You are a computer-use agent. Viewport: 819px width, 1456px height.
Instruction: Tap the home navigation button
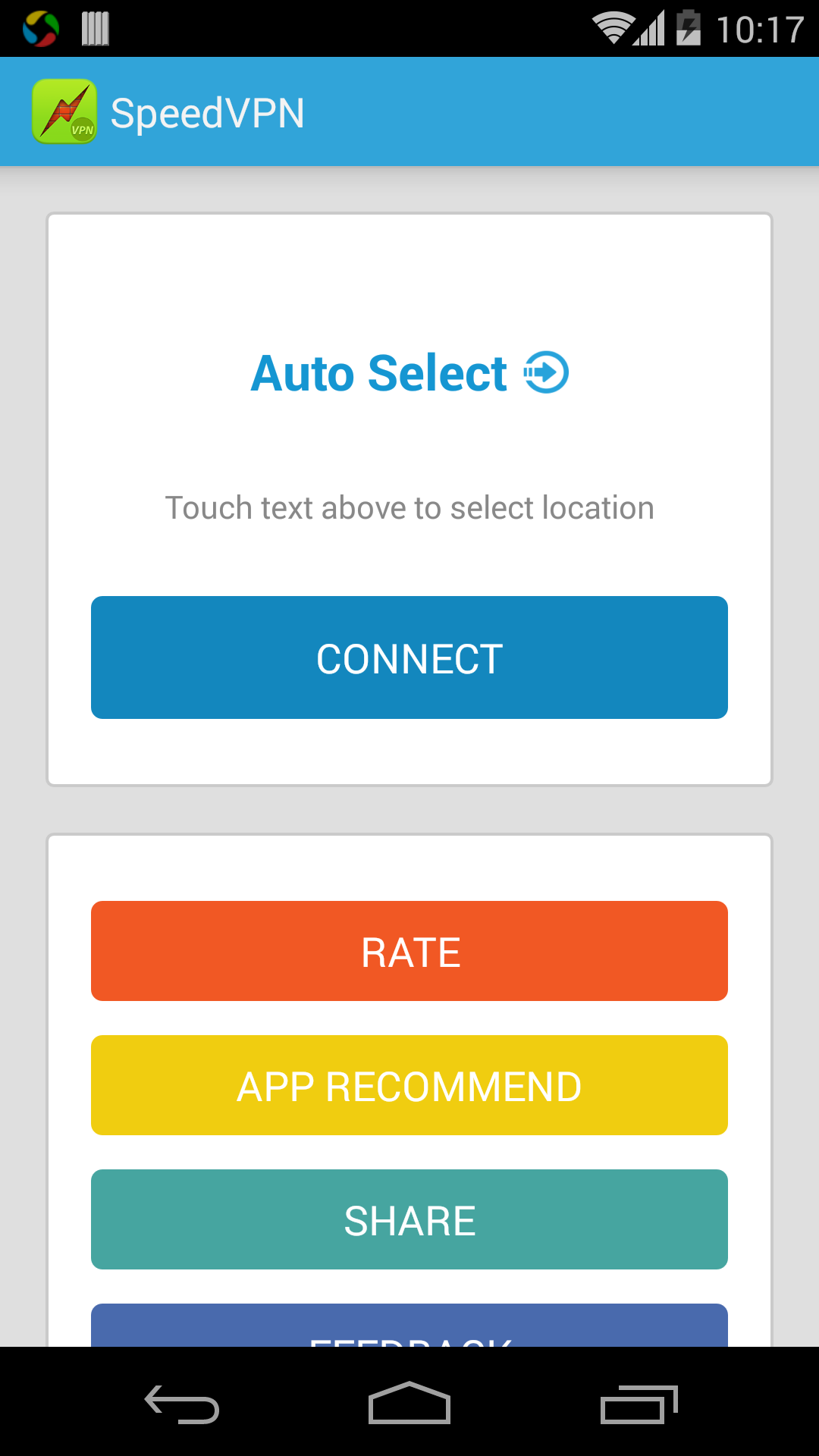click(x=409, y=1401)
